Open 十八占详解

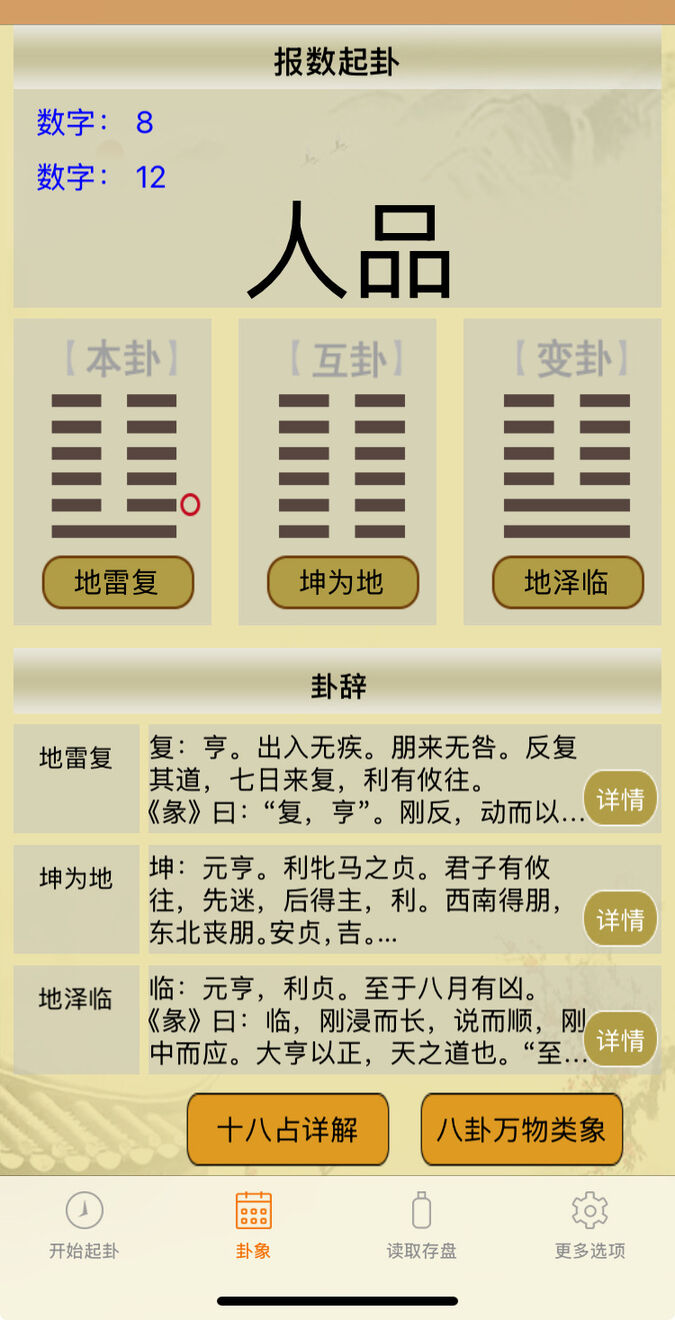288,1130
